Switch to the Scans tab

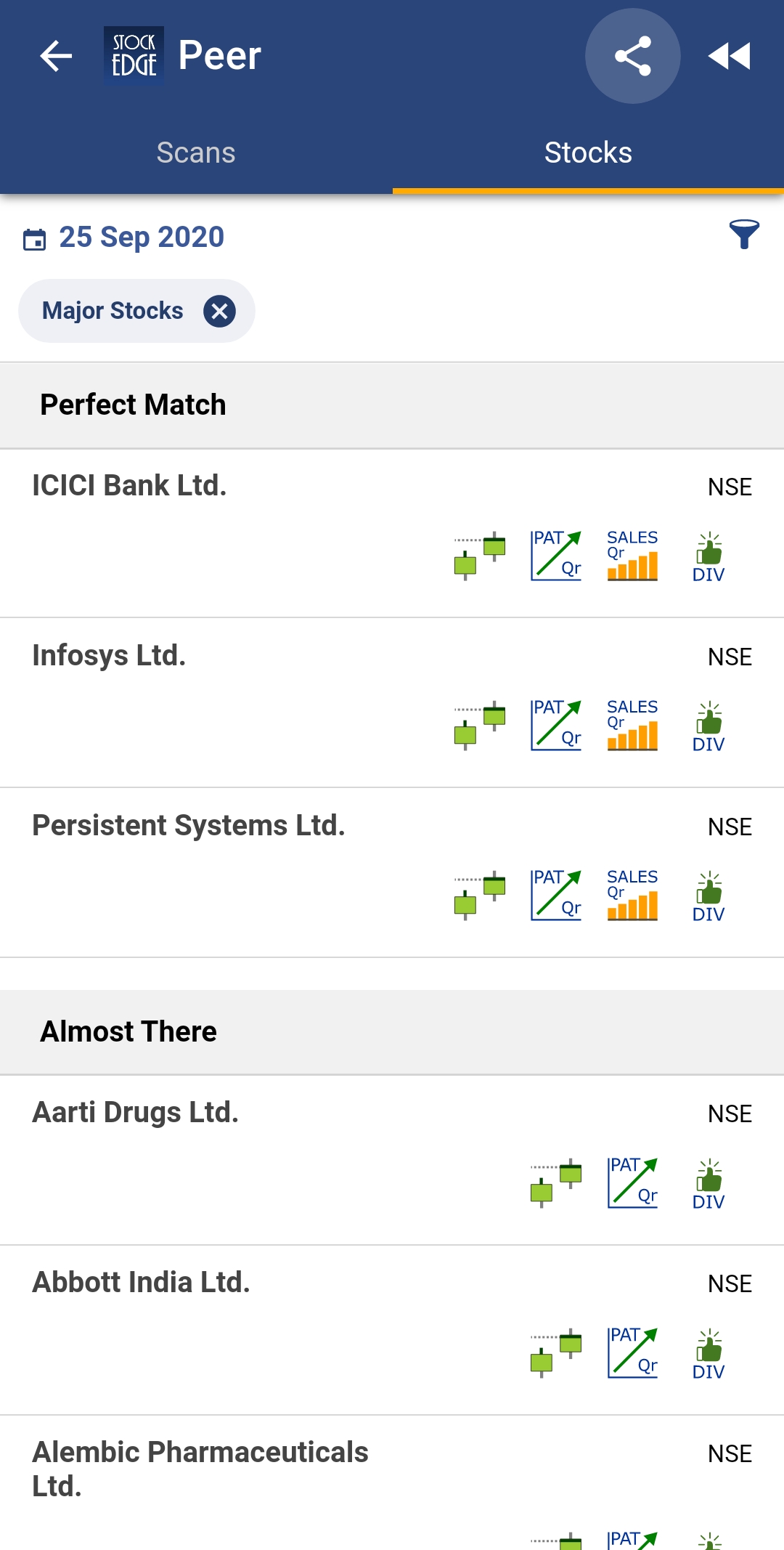196,153
